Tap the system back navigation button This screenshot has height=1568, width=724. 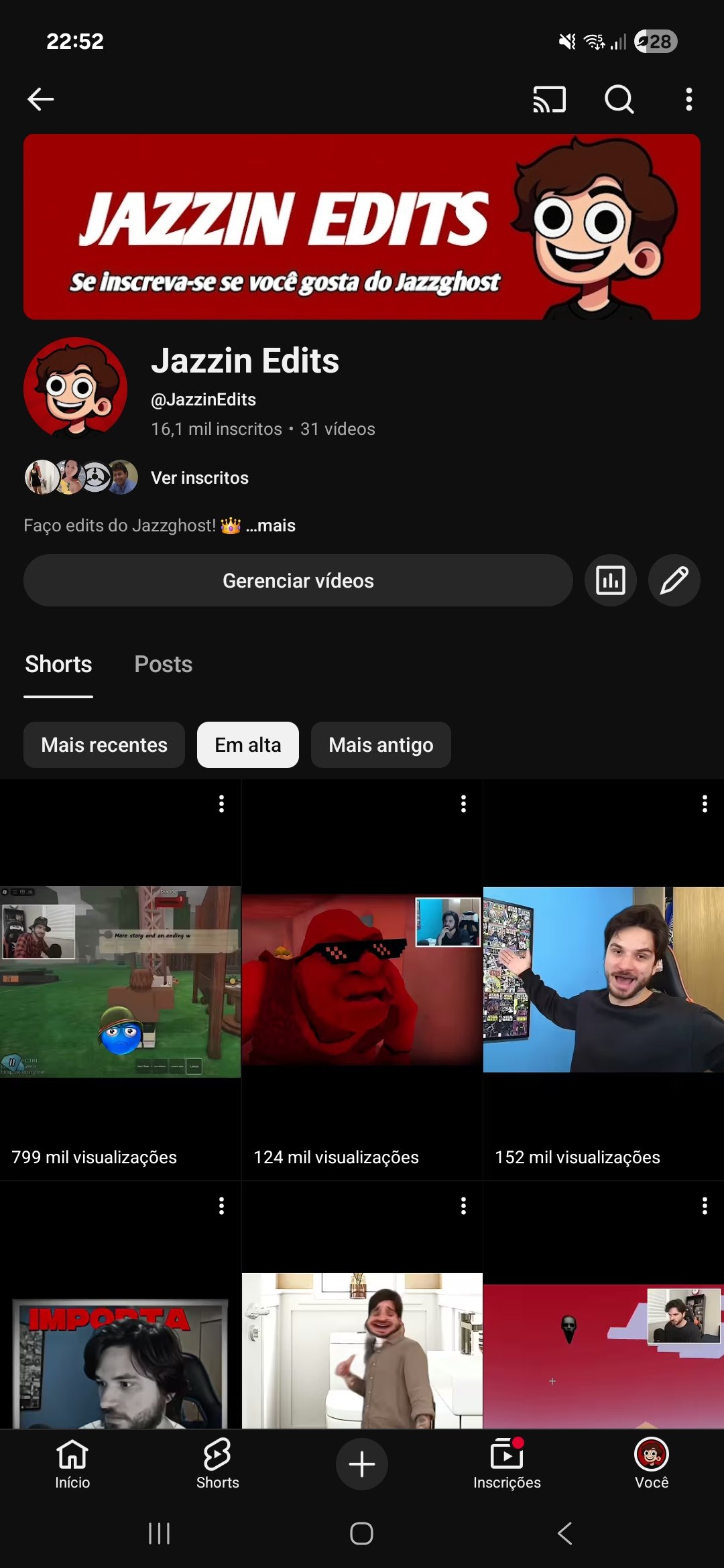[x=564, y=1533]
